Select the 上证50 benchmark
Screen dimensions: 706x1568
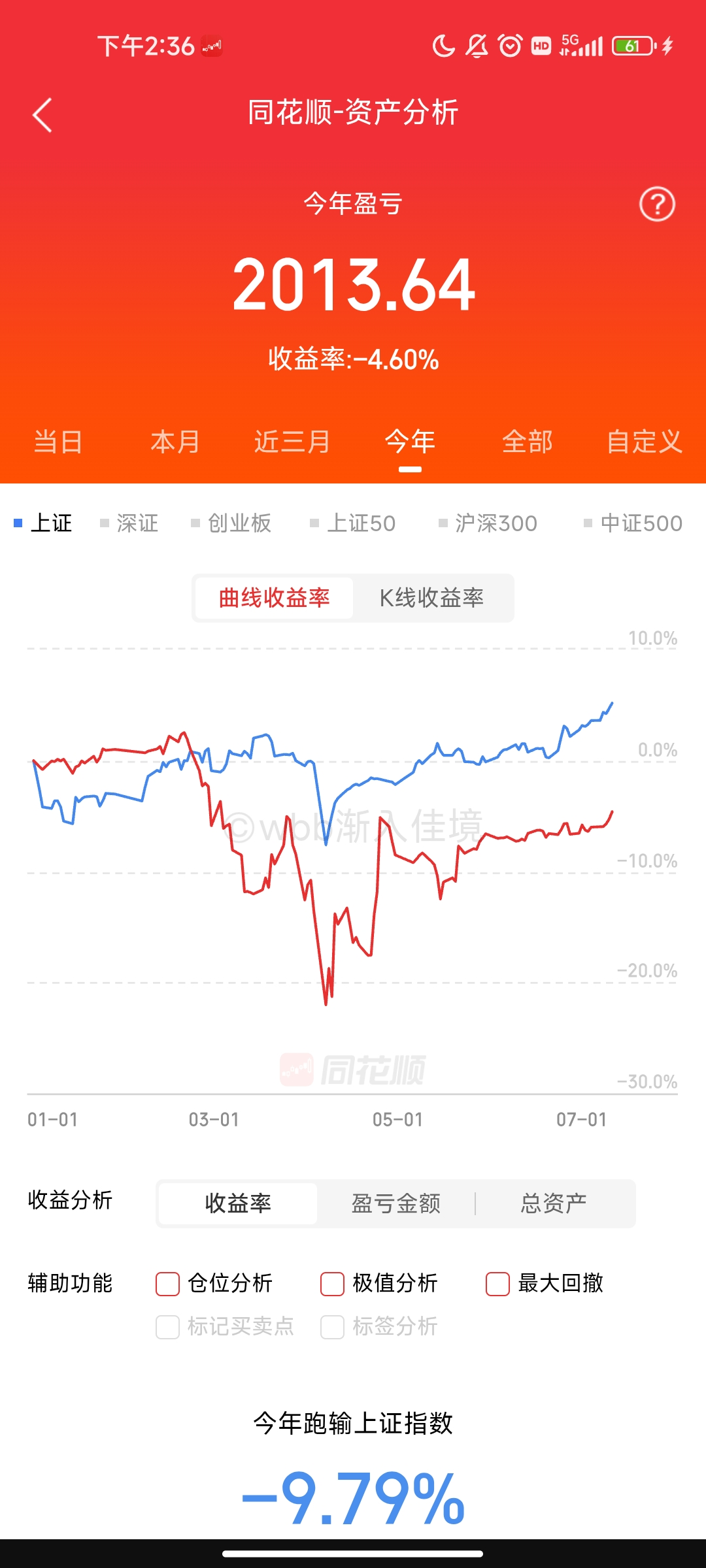coord(360,523)
